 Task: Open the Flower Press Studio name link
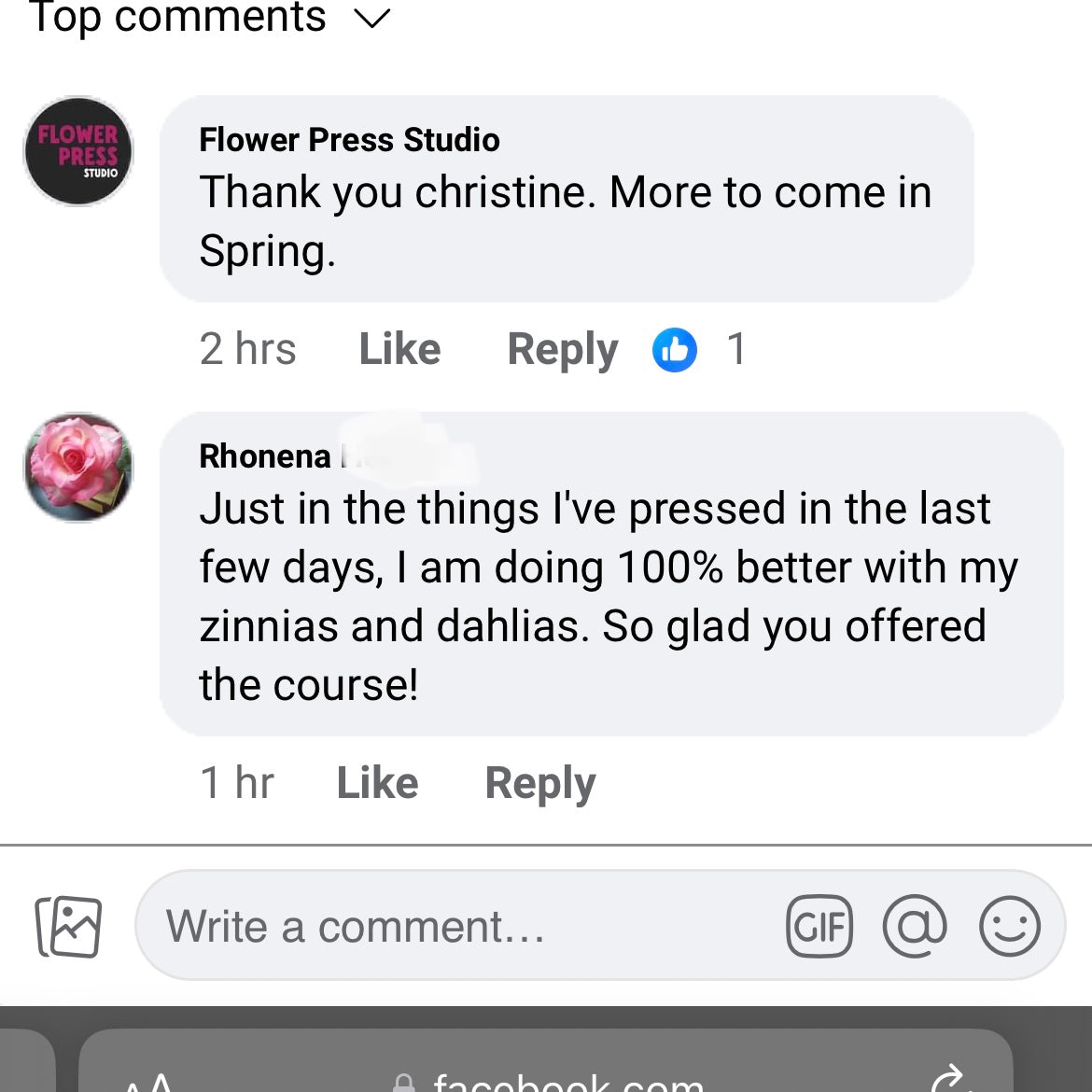[x=349, y=140]
